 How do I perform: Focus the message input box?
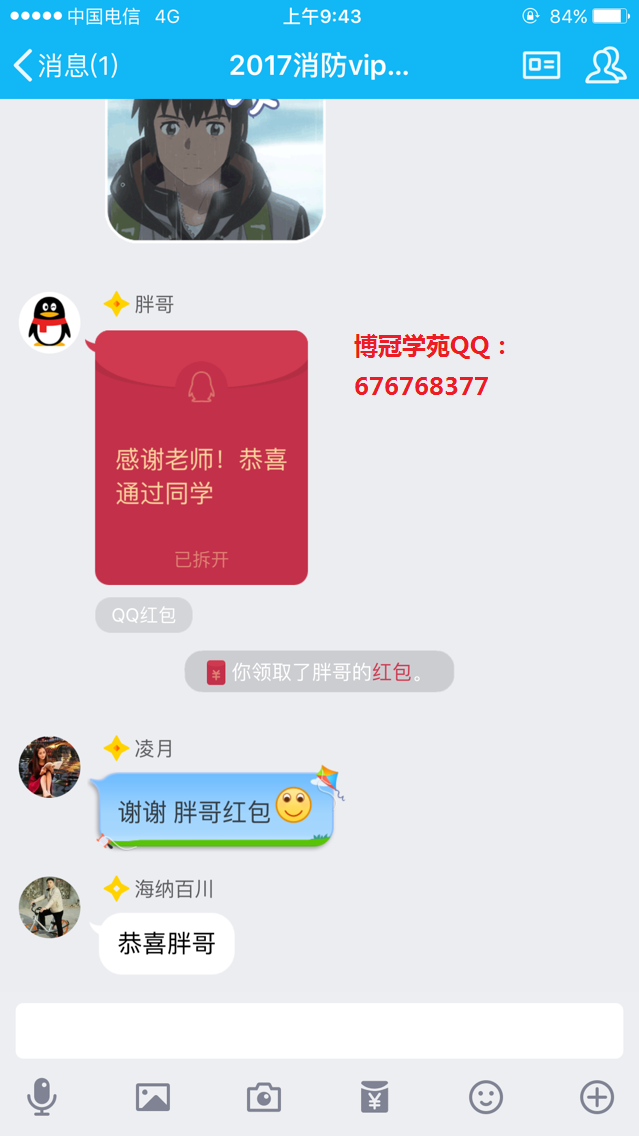click(x=319, y=1031)
